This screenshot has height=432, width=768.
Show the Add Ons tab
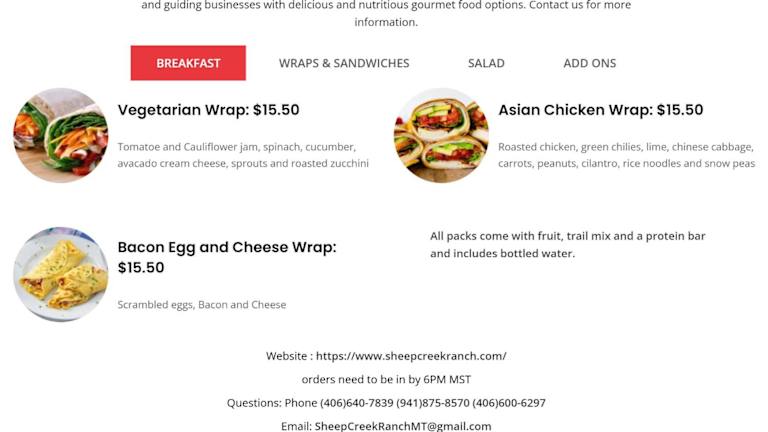(589, 63)
